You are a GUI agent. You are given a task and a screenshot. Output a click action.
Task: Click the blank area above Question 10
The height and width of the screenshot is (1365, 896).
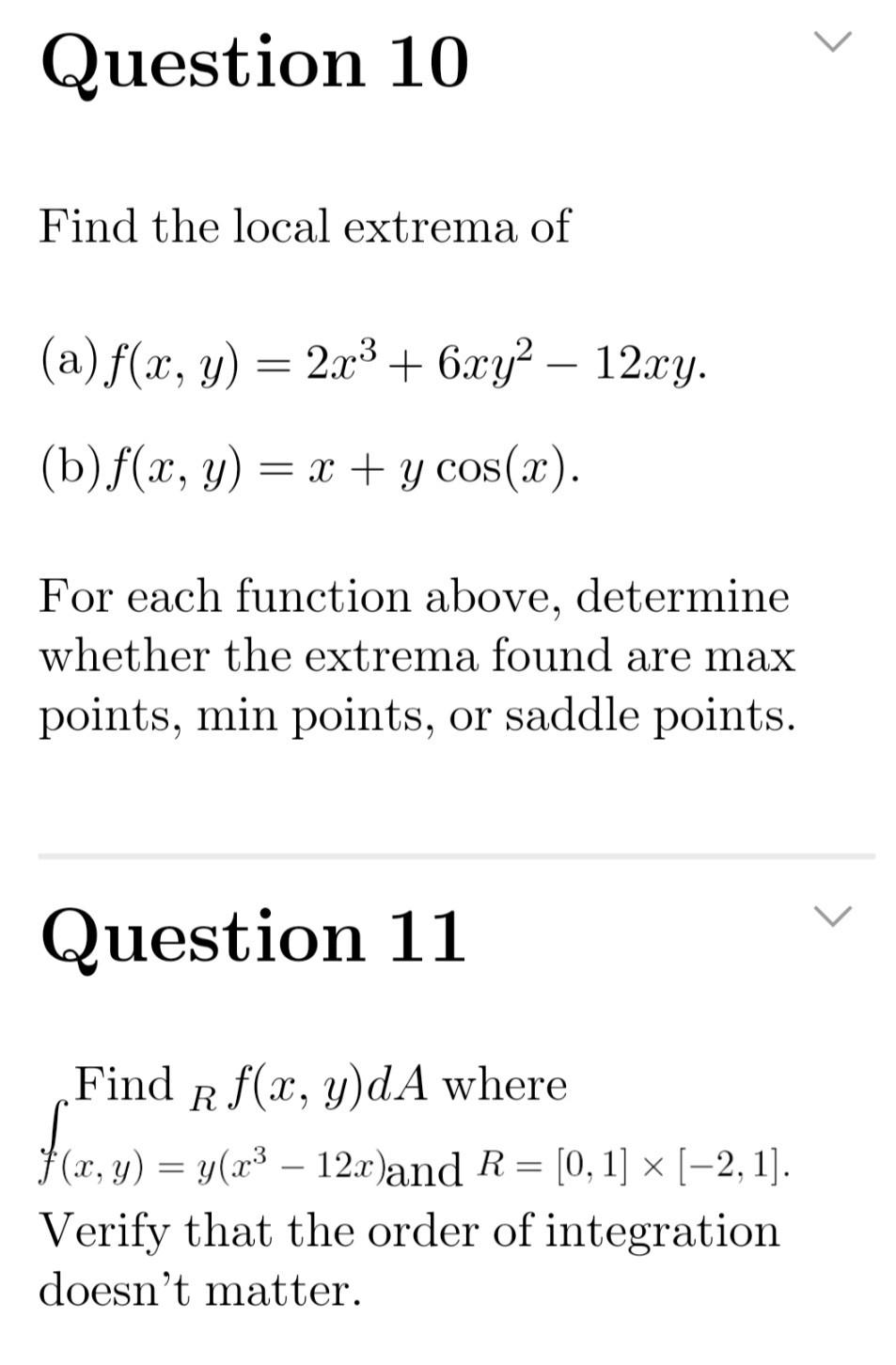point(448,11)
